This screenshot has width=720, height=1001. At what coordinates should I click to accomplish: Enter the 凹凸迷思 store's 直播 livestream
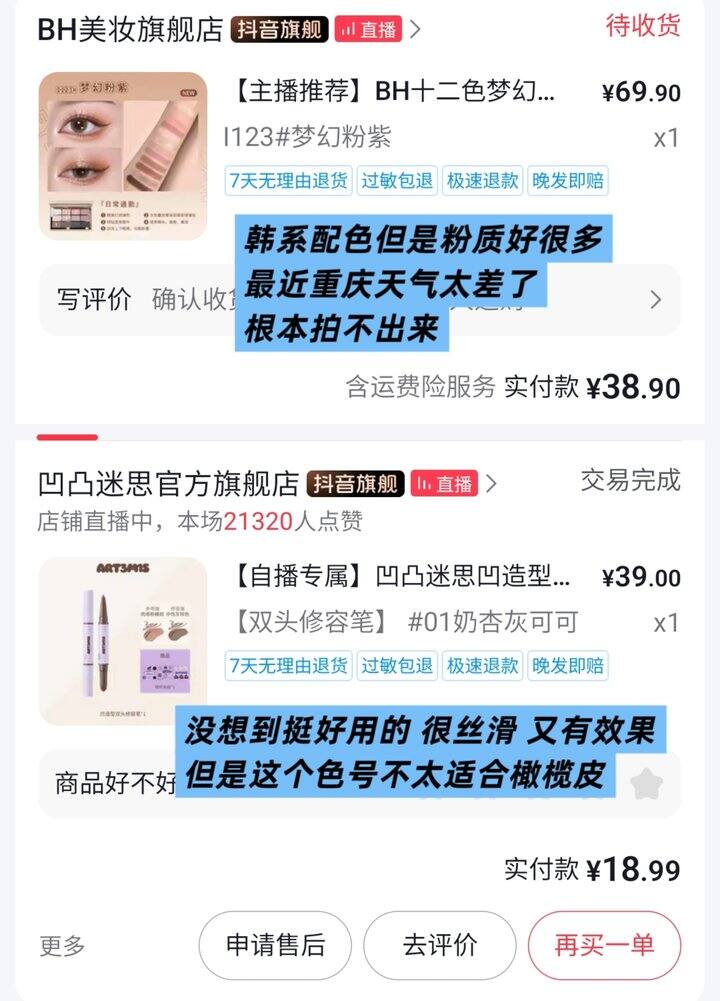coord(444,484)
